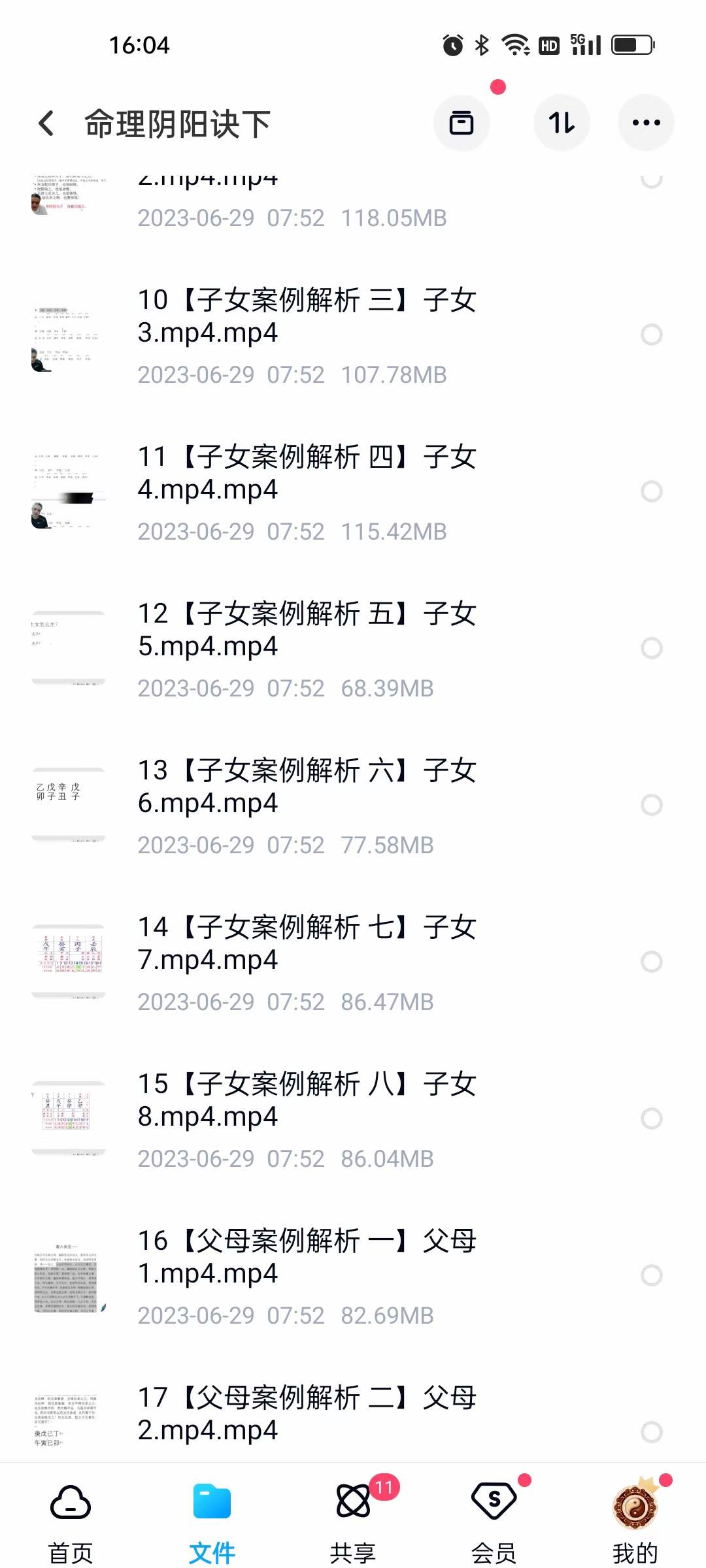
Task: Tap the back arrow to leave 命理阴阳诀下
Action: 44,123
